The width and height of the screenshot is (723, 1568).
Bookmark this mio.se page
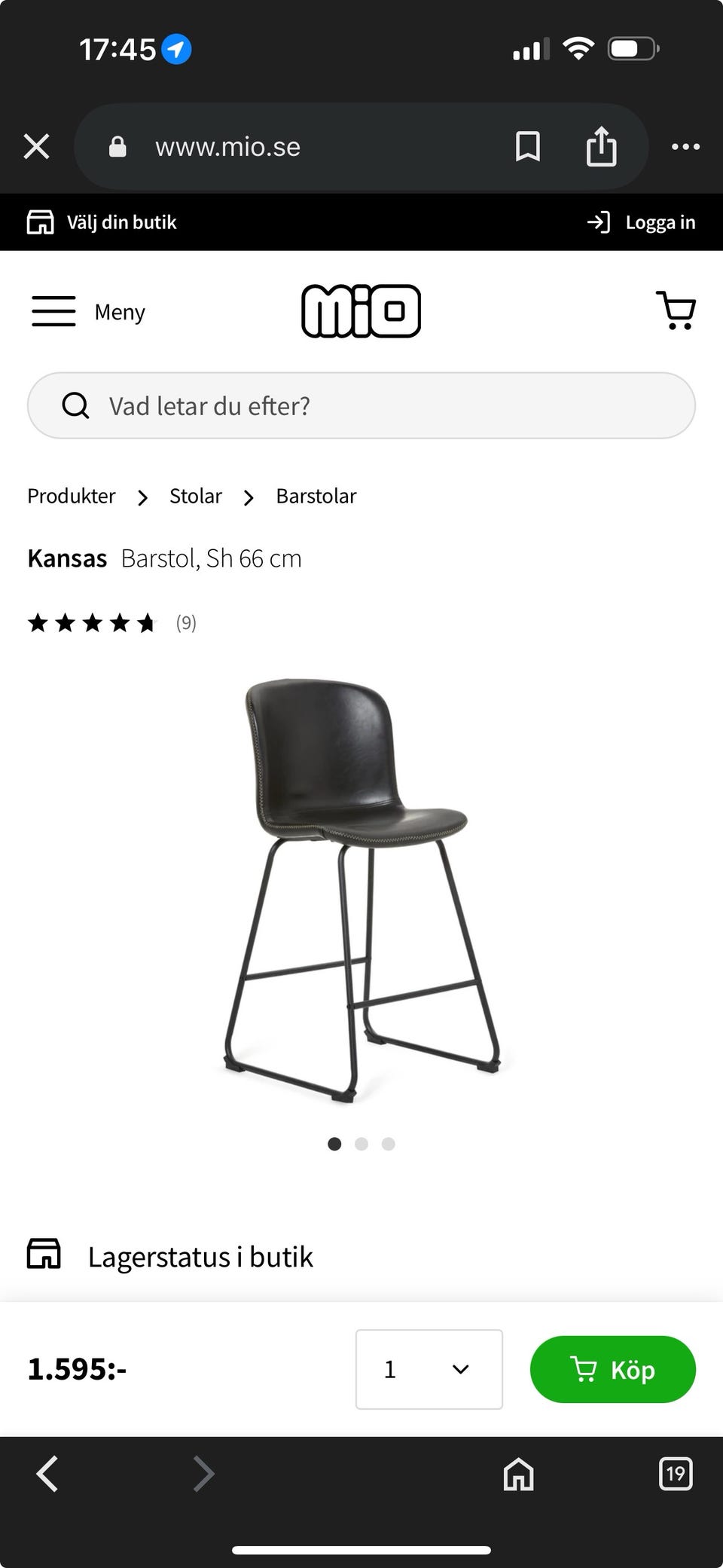[x=527, y=146]
